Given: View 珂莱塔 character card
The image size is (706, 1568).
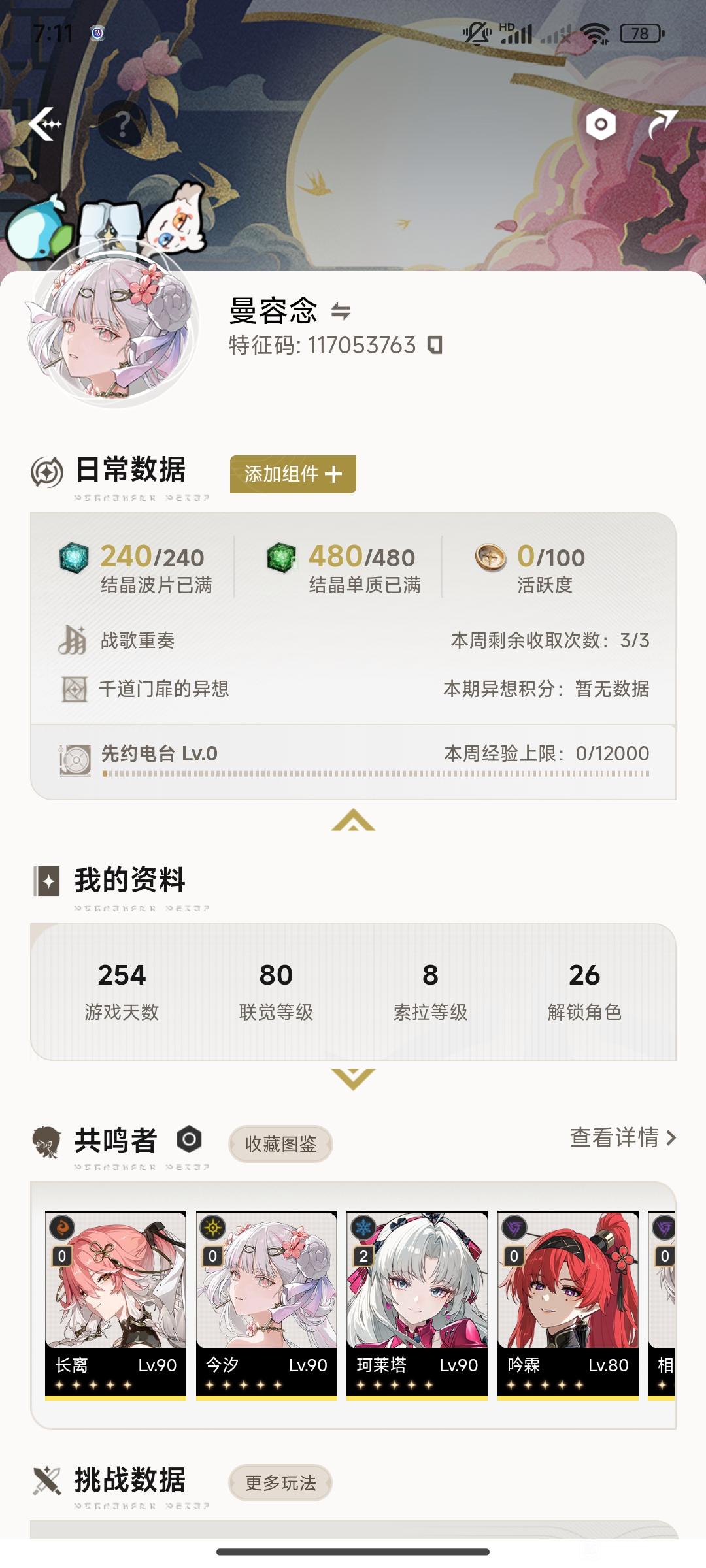Looking at the screenshot, I should click(x=417, y=1303).
